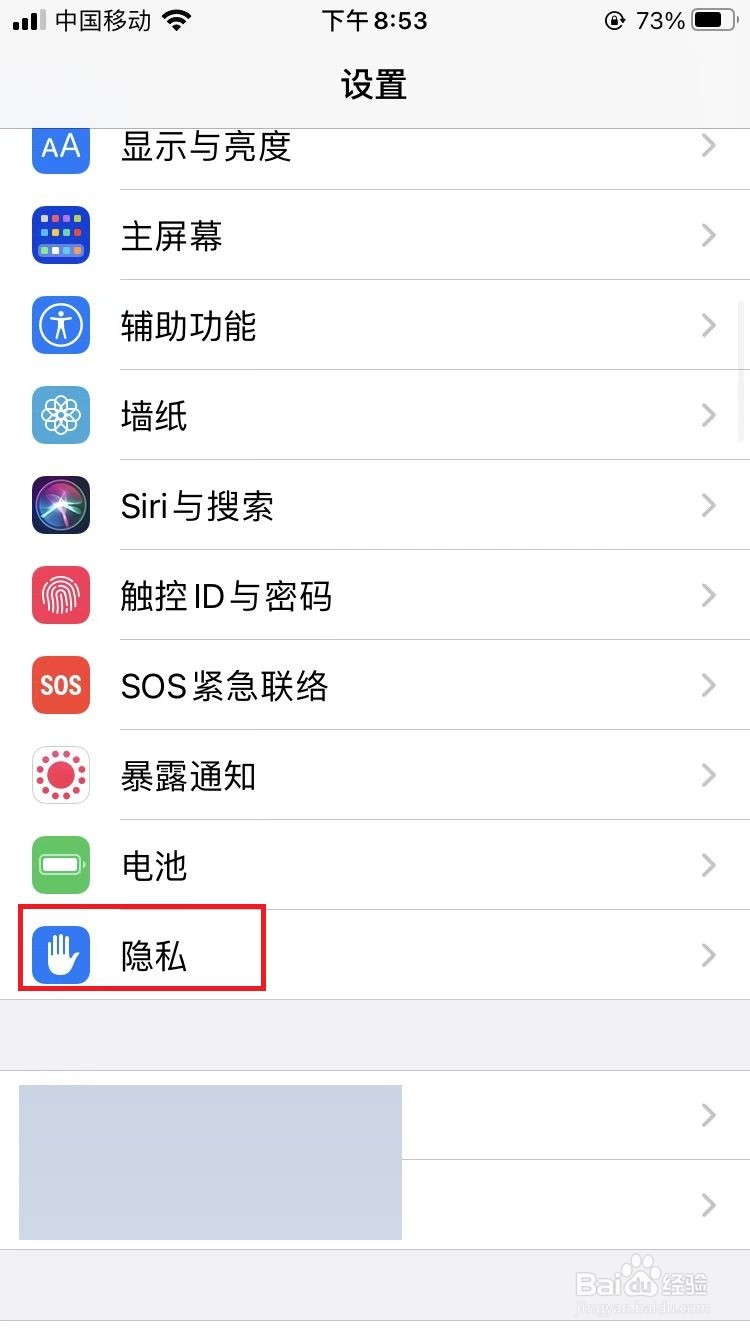The image size is (750, 1334).
Task: Click the green 电池 battery icon
Action: 61,865
